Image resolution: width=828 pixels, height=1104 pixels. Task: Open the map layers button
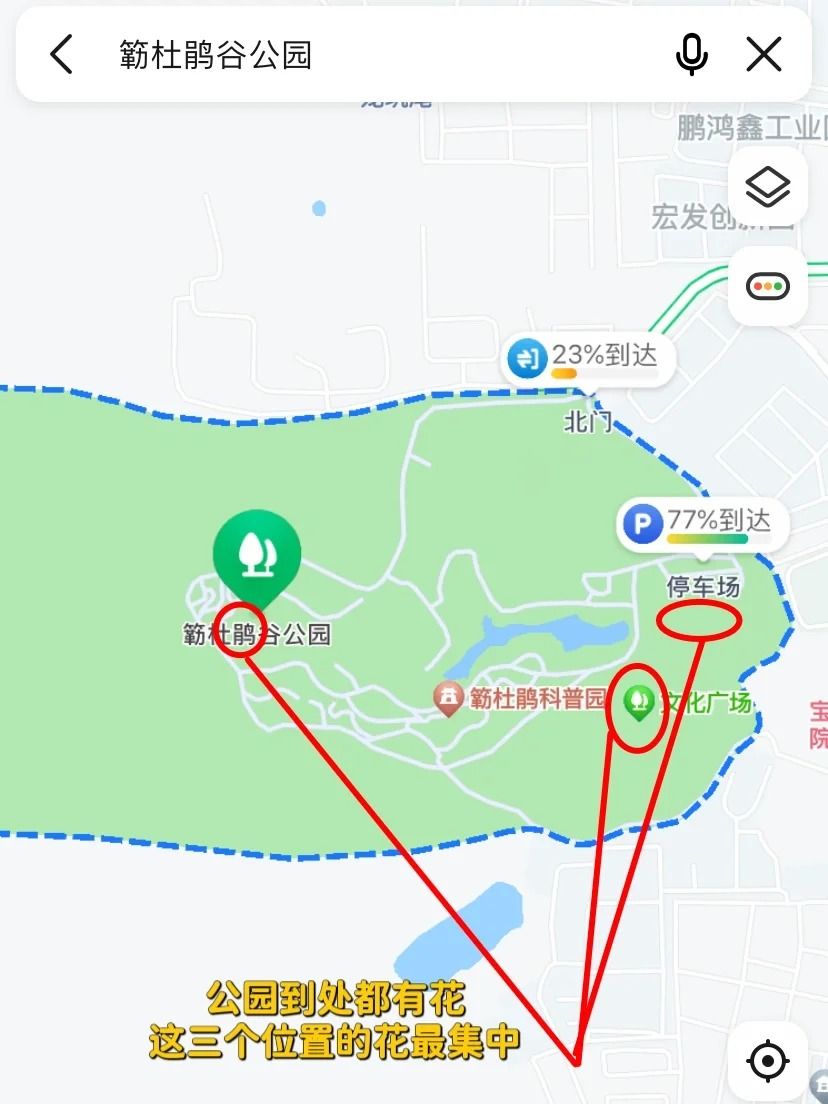click(x=767, y=187)
